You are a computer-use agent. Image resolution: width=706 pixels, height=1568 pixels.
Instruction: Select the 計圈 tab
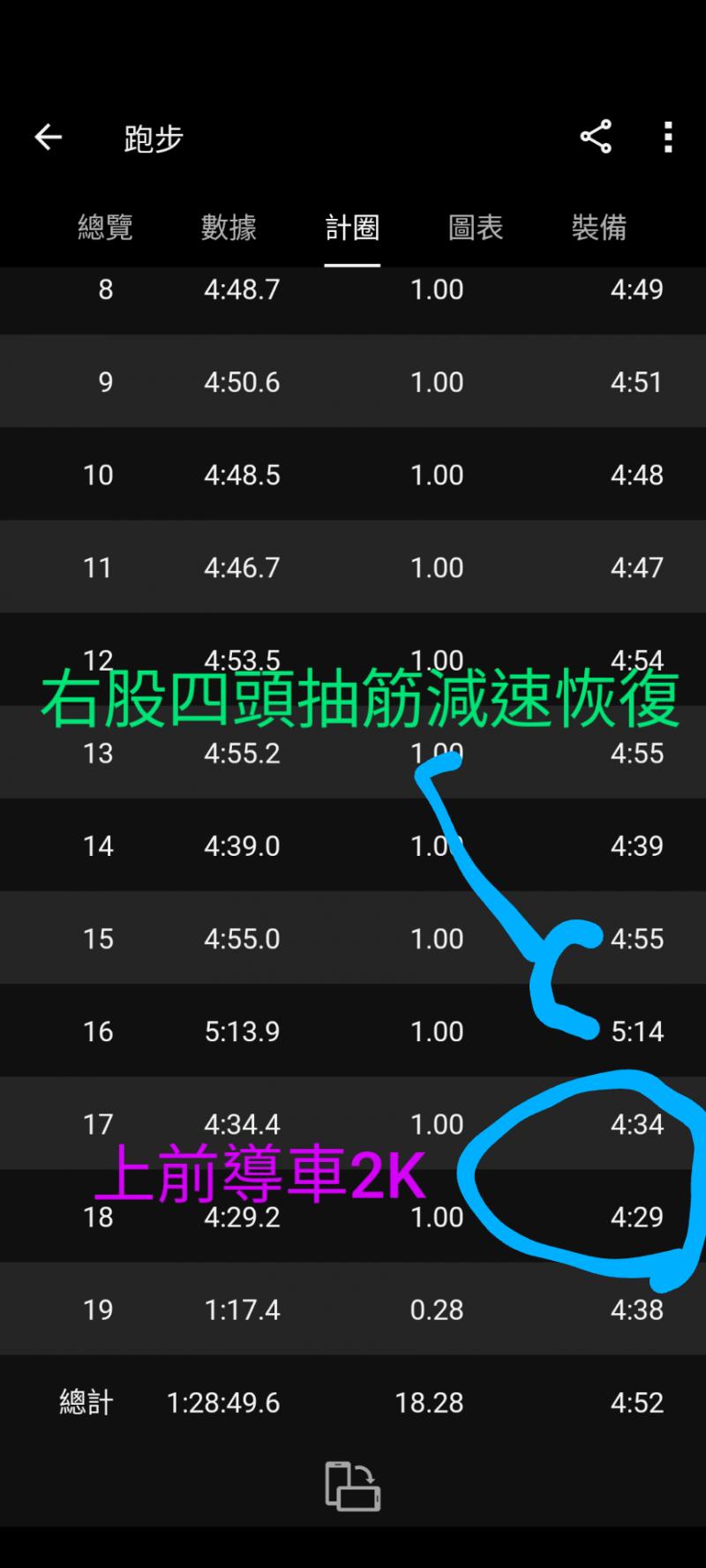(352, 228)
